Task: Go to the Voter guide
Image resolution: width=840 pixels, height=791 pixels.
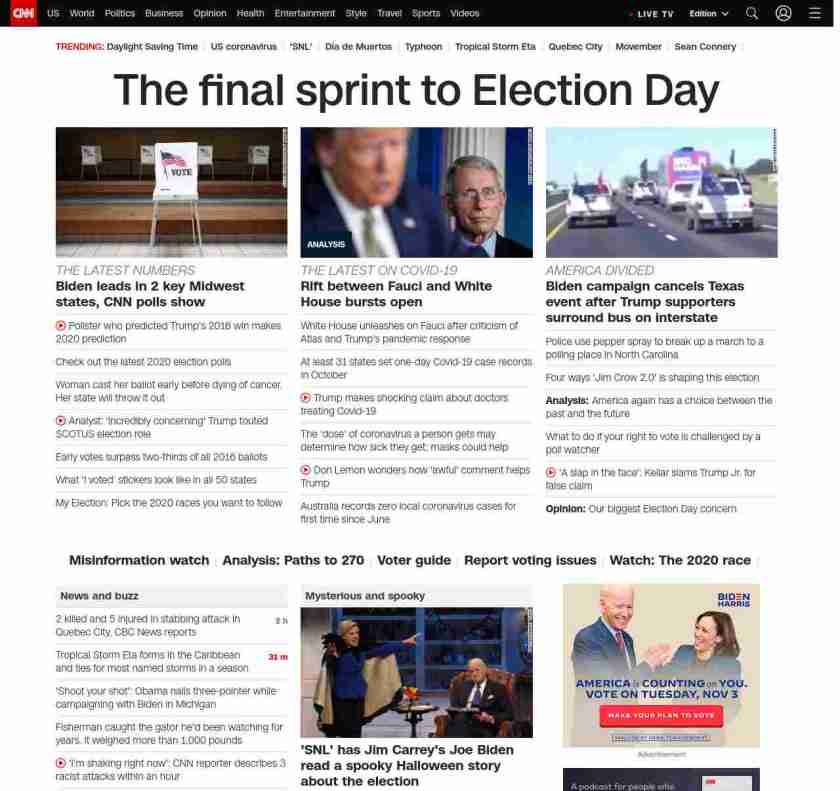Action: [414, 560]
